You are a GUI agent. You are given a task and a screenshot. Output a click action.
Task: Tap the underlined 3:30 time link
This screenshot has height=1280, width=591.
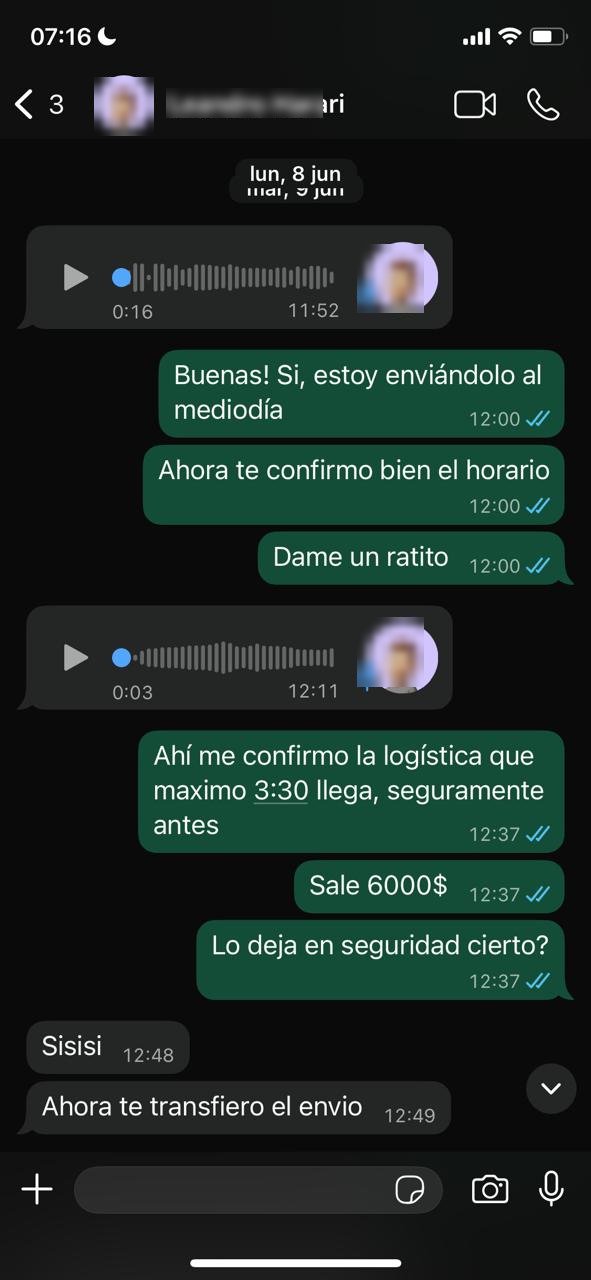point(281,791)
